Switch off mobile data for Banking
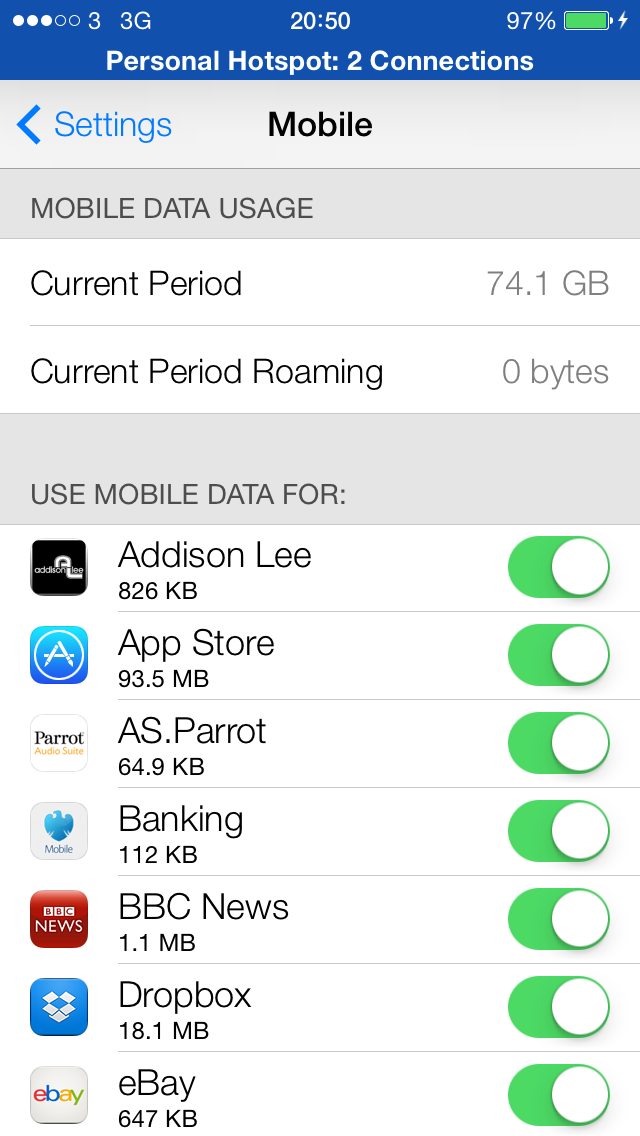This screenshot has width=640, height=1136. [x=559, y=831]
